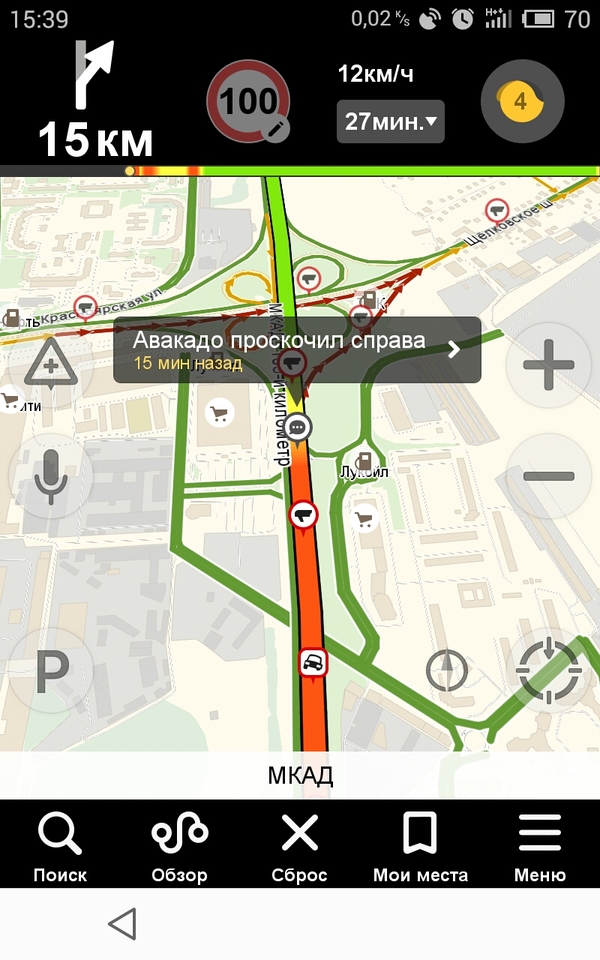Image resolution: width=600 pixels, height=960 pixels.
Task: Show parking with the P button
Action: pos(50,671)
